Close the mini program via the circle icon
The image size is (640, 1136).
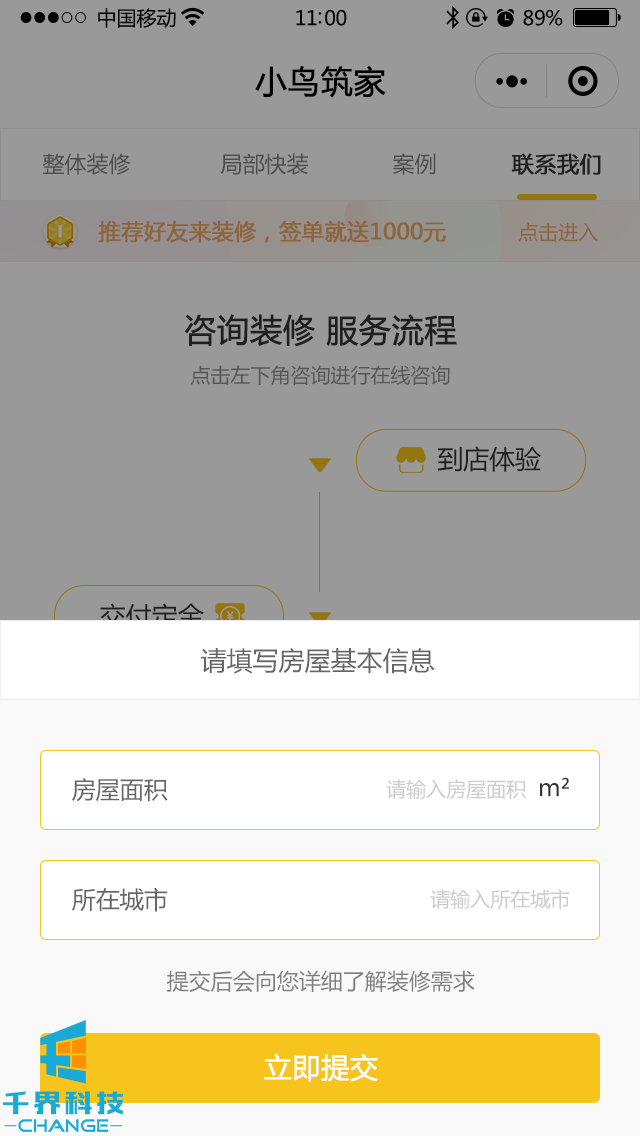click(582, 81)
